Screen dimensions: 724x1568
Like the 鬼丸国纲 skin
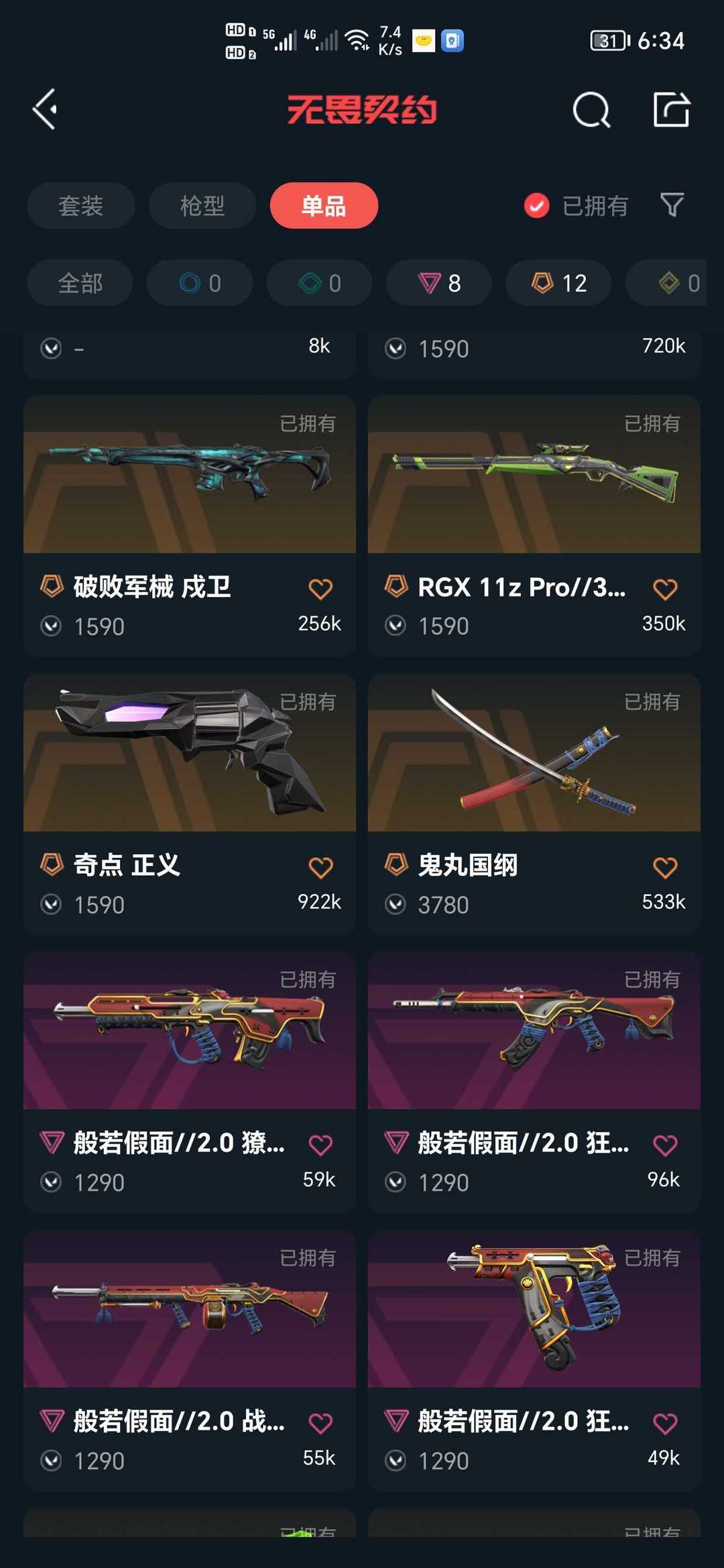click(665, 867)
